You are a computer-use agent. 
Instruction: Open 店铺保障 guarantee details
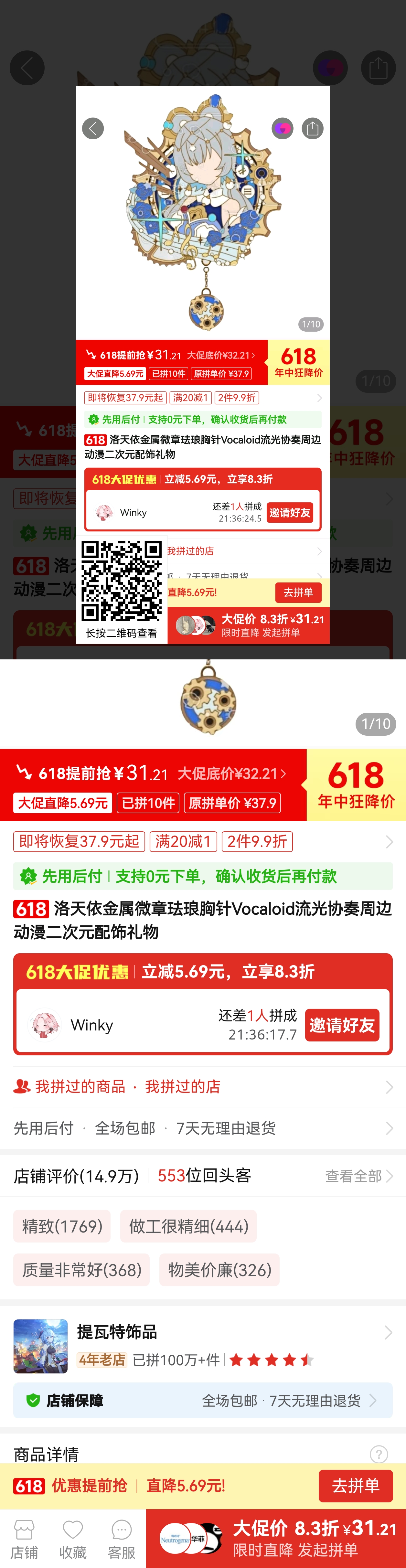click(203, 1400)
